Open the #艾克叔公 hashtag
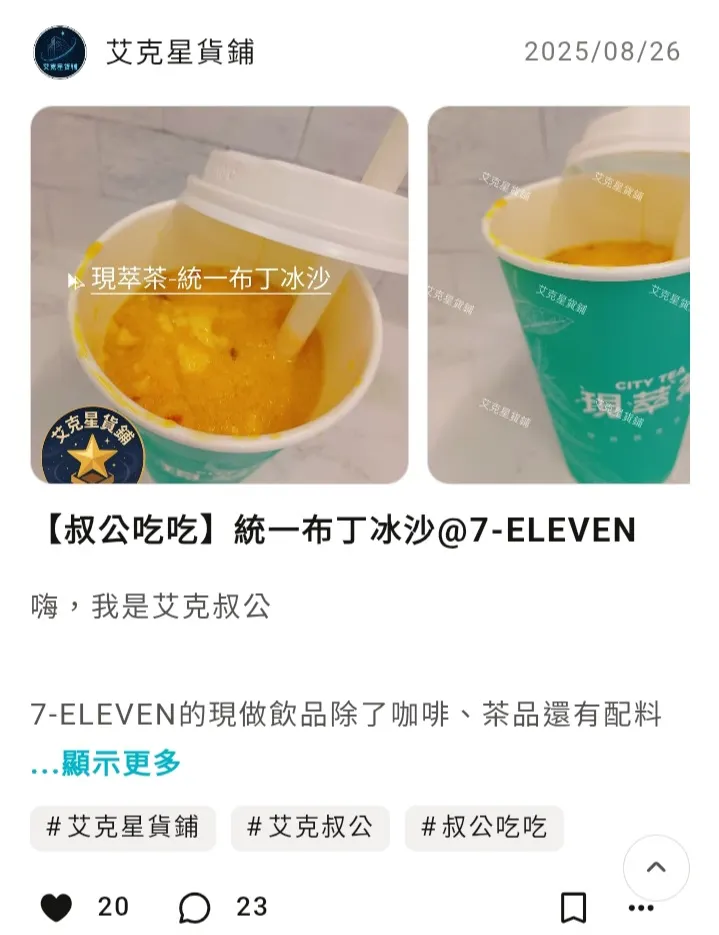Viewport: 719px width, 935px height. (x=310, y=828)
